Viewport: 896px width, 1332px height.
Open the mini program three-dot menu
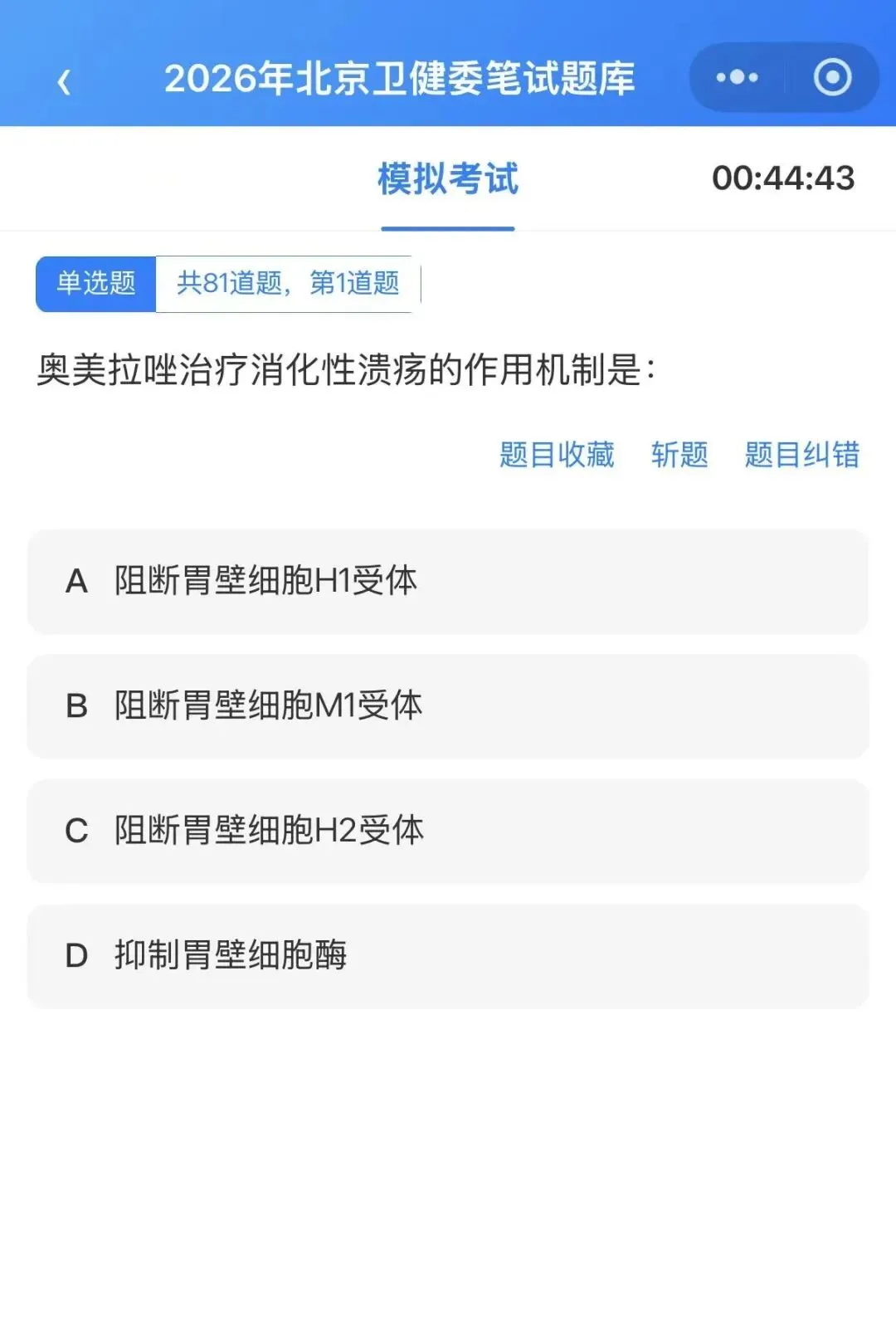[737, 78]
